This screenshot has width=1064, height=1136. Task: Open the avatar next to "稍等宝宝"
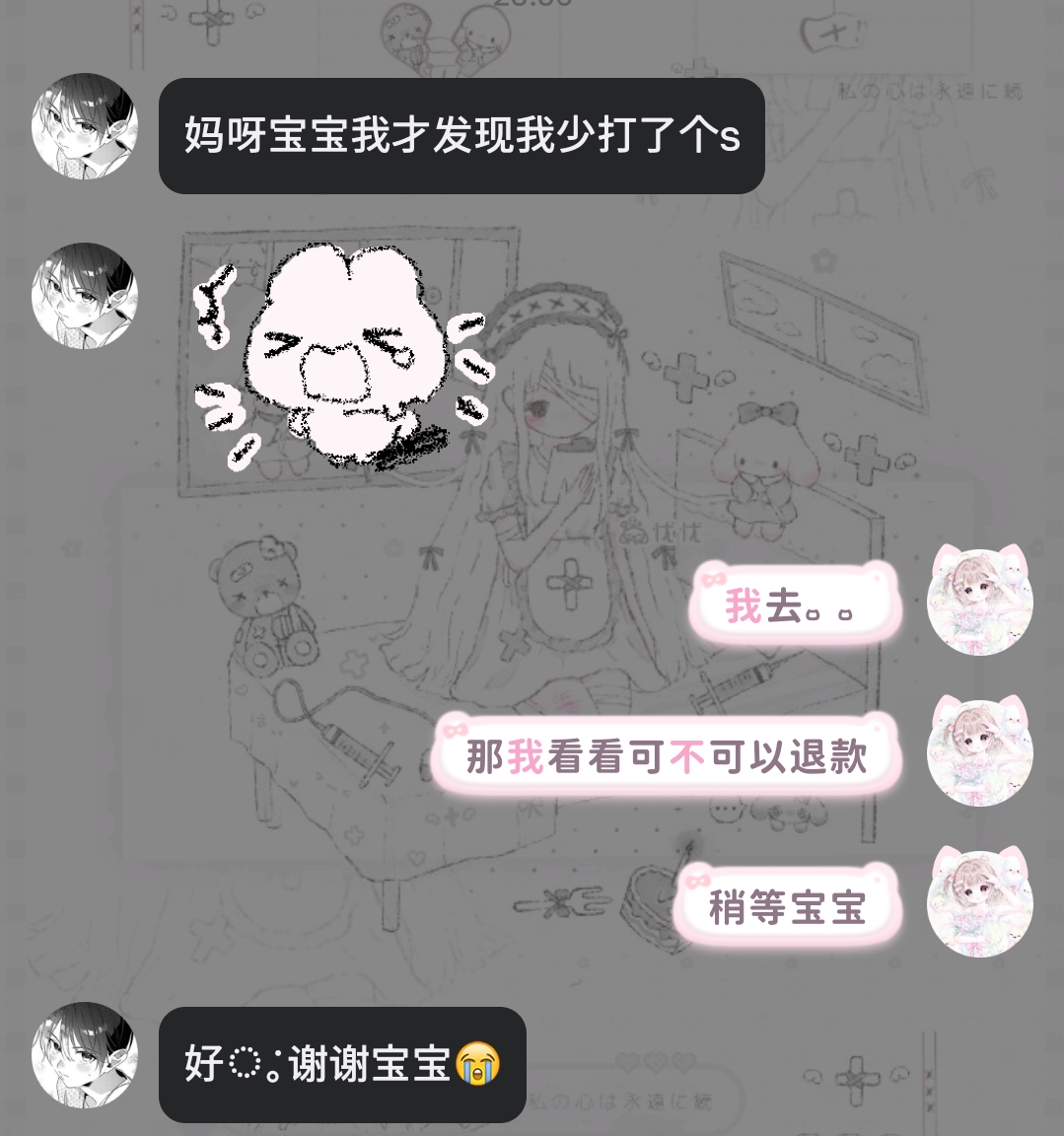[x=979, y=903]
